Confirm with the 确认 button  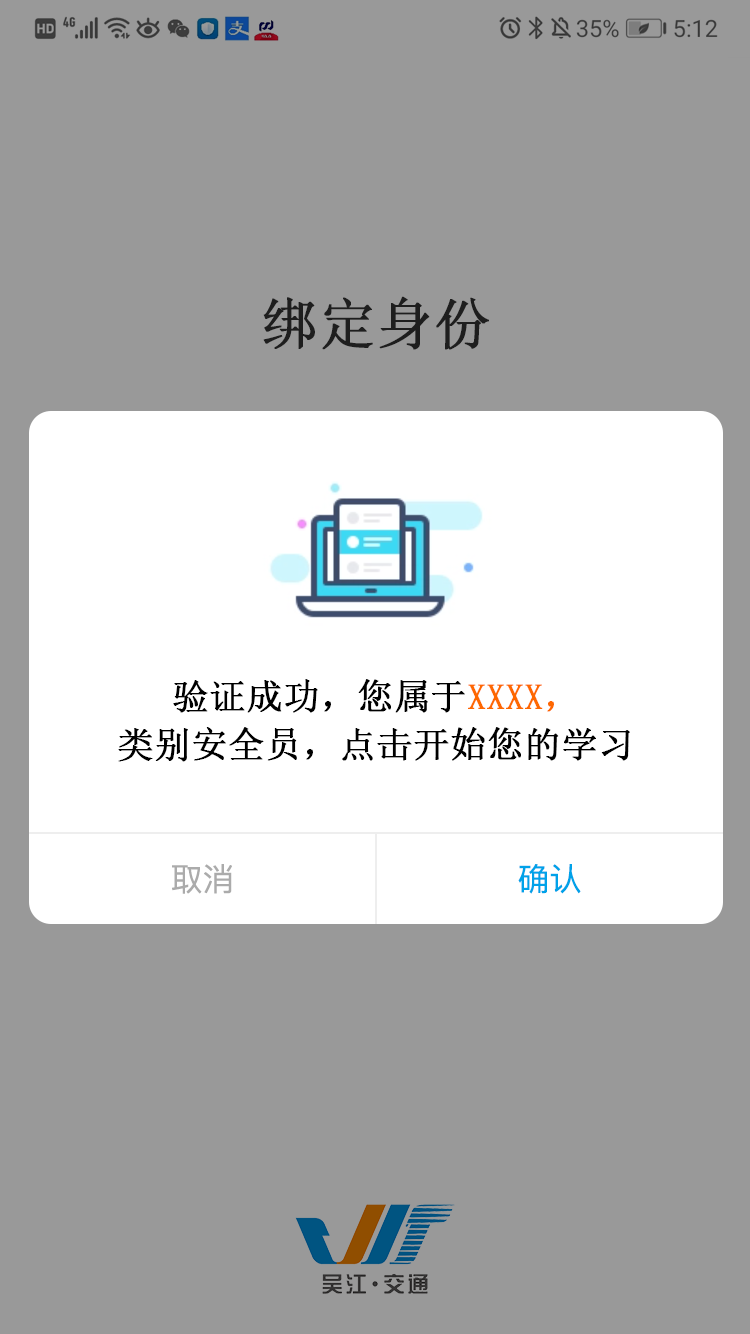(x=549, y=879)
